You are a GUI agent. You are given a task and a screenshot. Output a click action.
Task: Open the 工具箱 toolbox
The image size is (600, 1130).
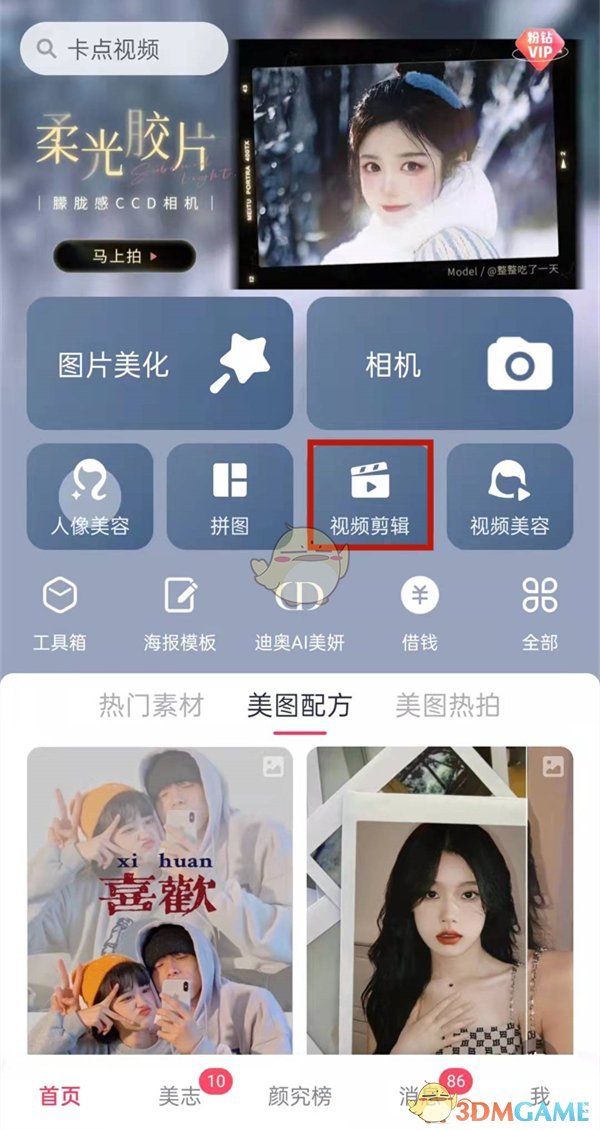(x=60, y=613)
